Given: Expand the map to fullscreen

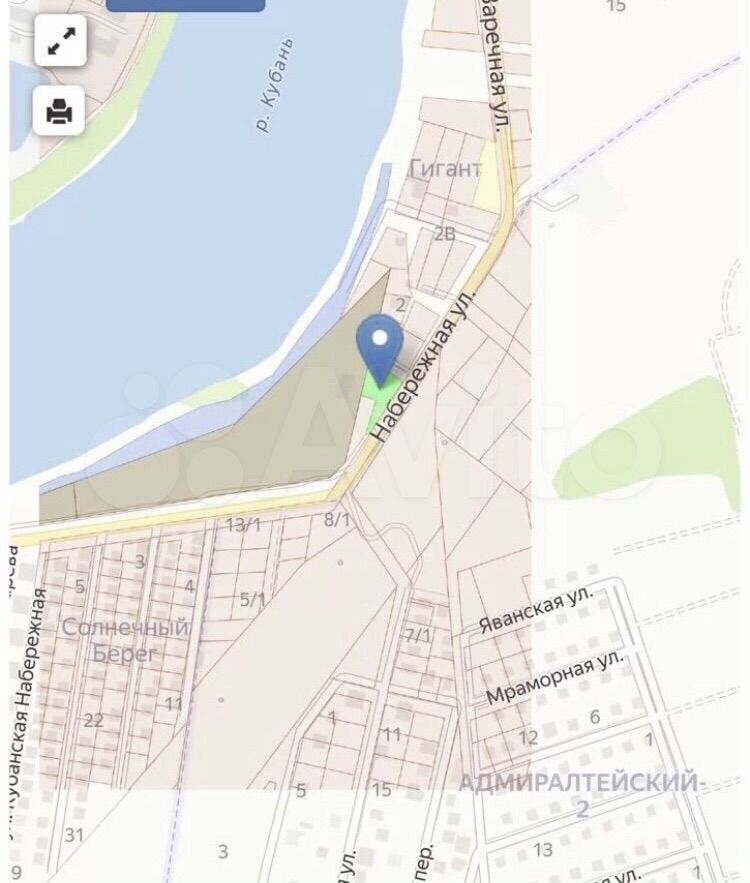Looking at the screenshot, I should (61, 41).
